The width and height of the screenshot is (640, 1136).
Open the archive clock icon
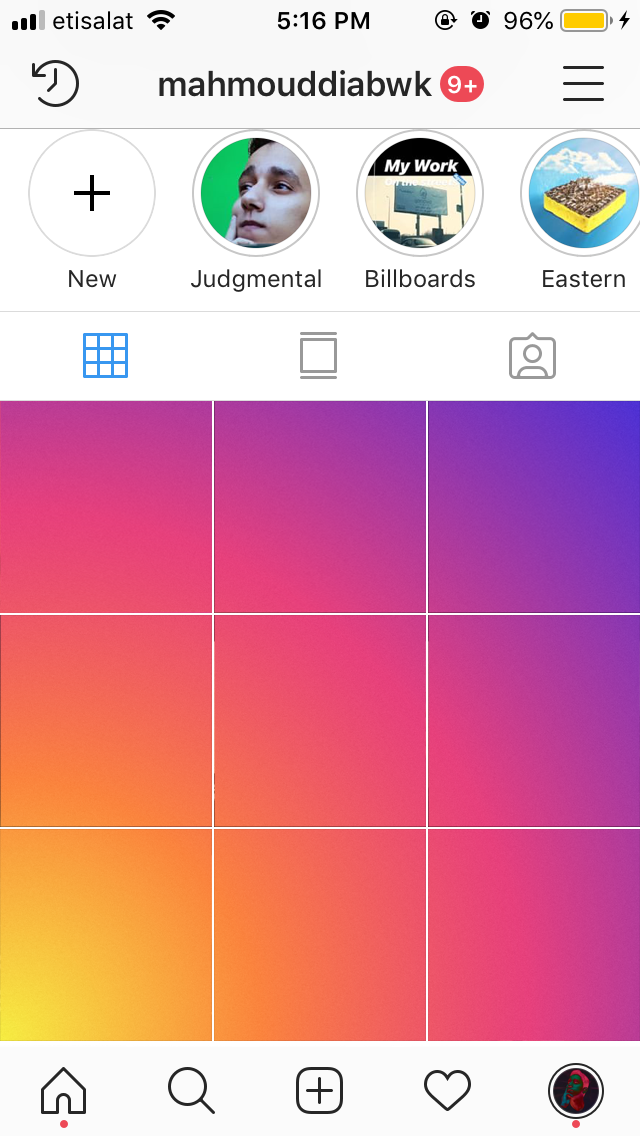[x=55, y=84]
